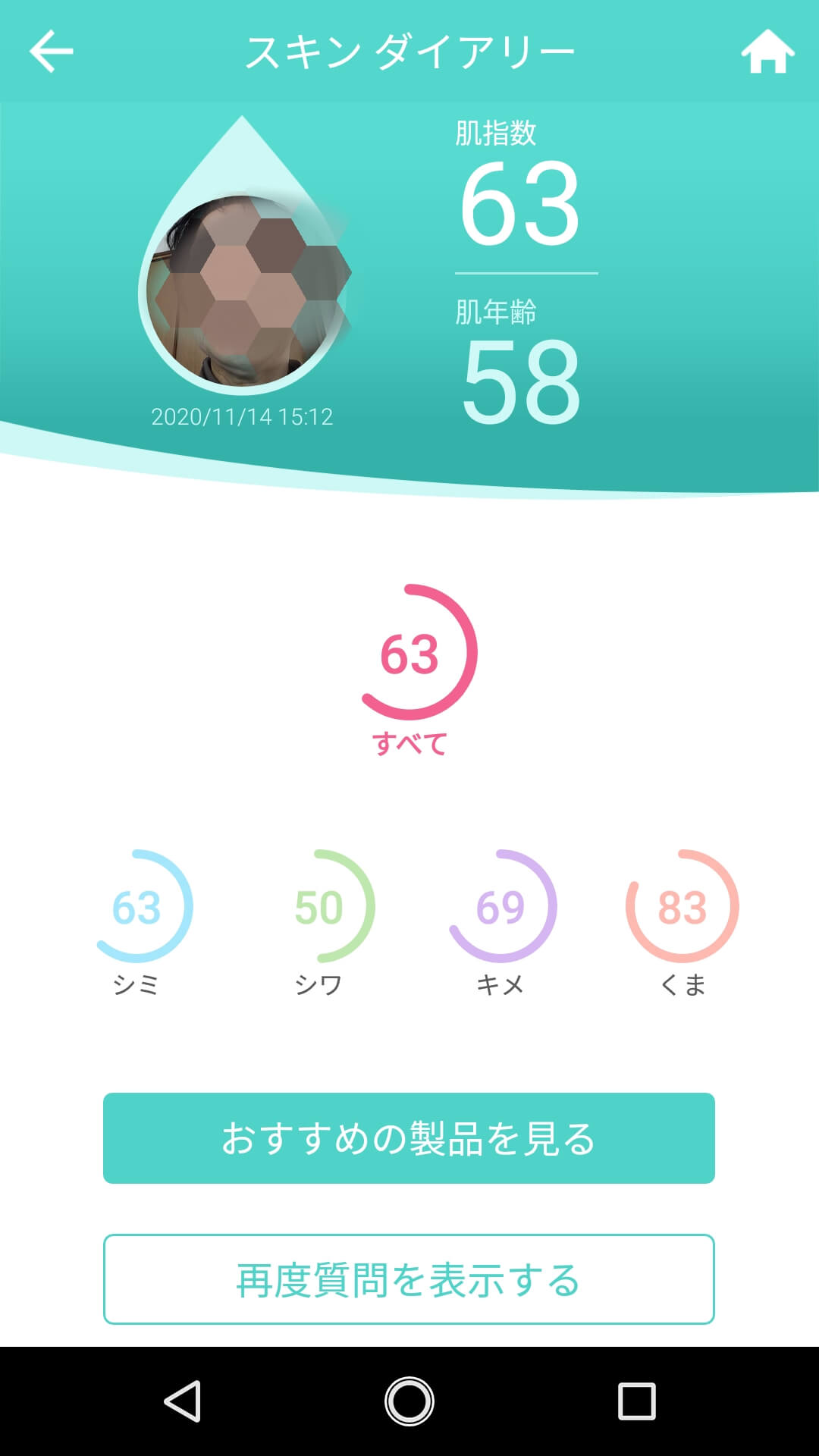This screenshot has height=1456, width=819.
Task: Open the profile photo in the droplet
Action: 246,290
